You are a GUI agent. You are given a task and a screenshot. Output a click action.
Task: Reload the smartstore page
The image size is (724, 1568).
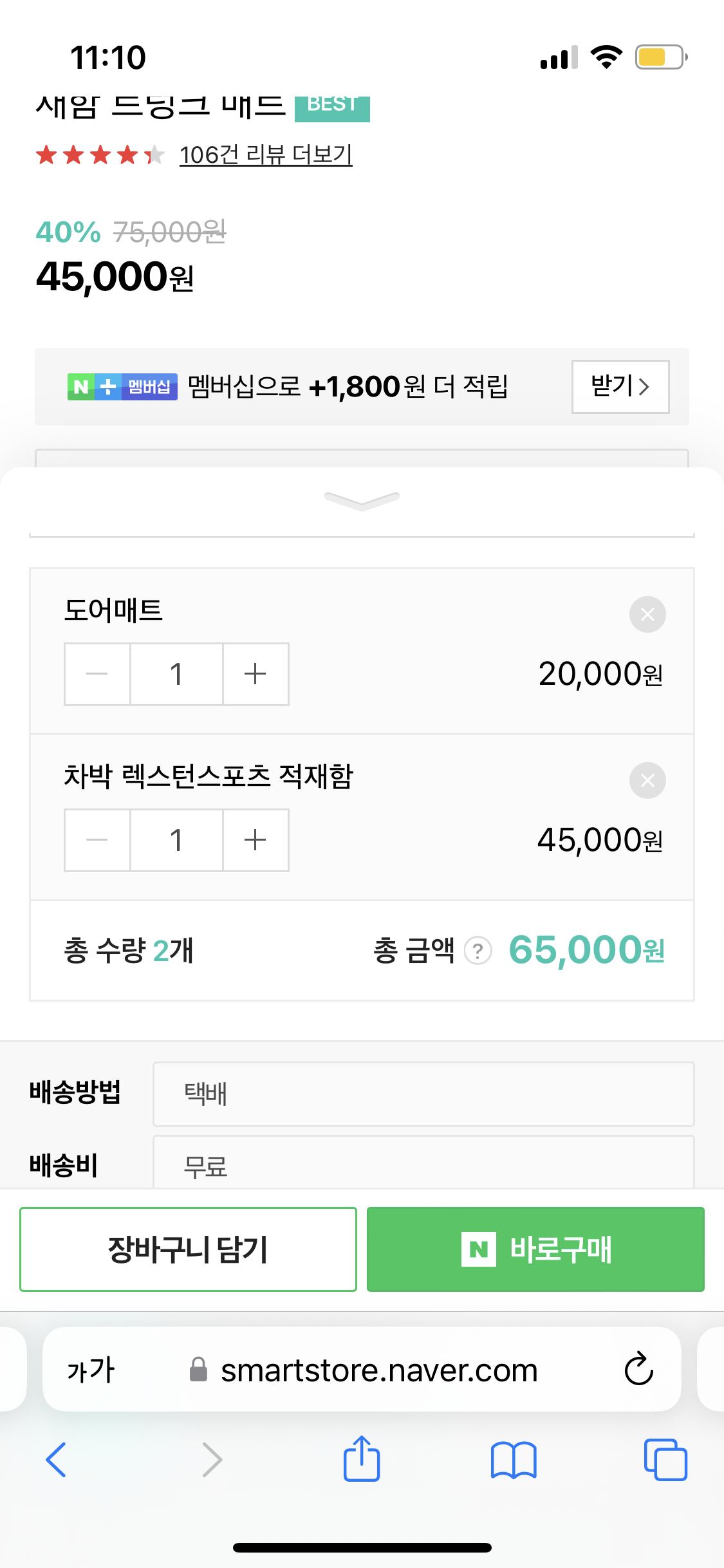(x=638, y=1369)
